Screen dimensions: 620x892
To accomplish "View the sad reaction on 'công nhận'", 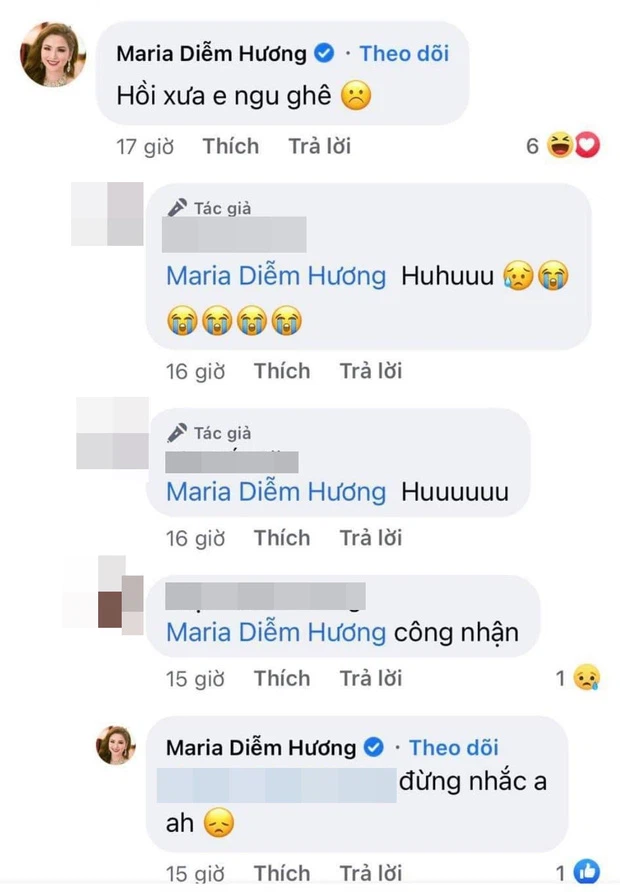I will point(585,679).
